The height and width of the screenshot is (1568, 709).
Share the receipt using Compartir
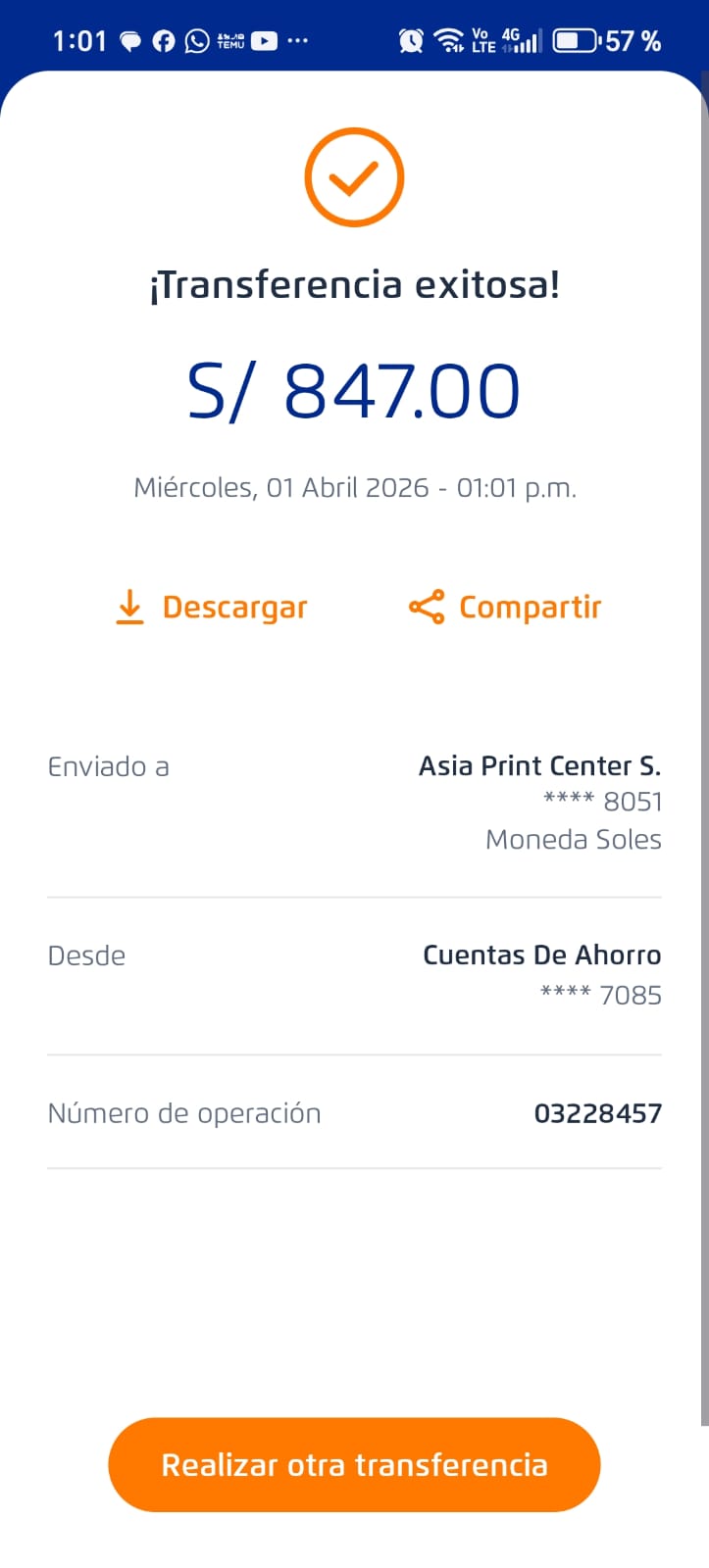pyautogui.click(x=505, y=608)
